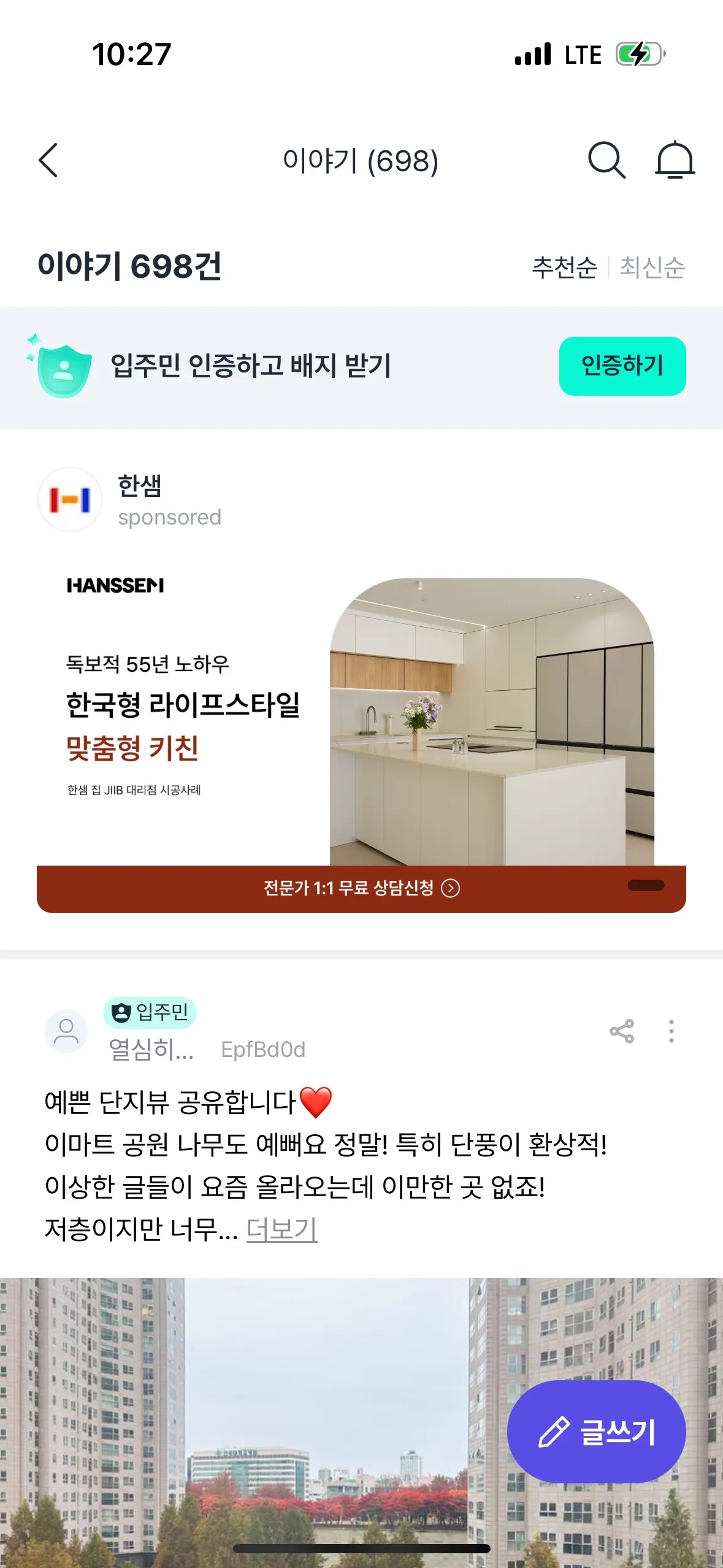723x1568 pixels.
Task: Sort stories by 최신순
Action: [652, 267]
